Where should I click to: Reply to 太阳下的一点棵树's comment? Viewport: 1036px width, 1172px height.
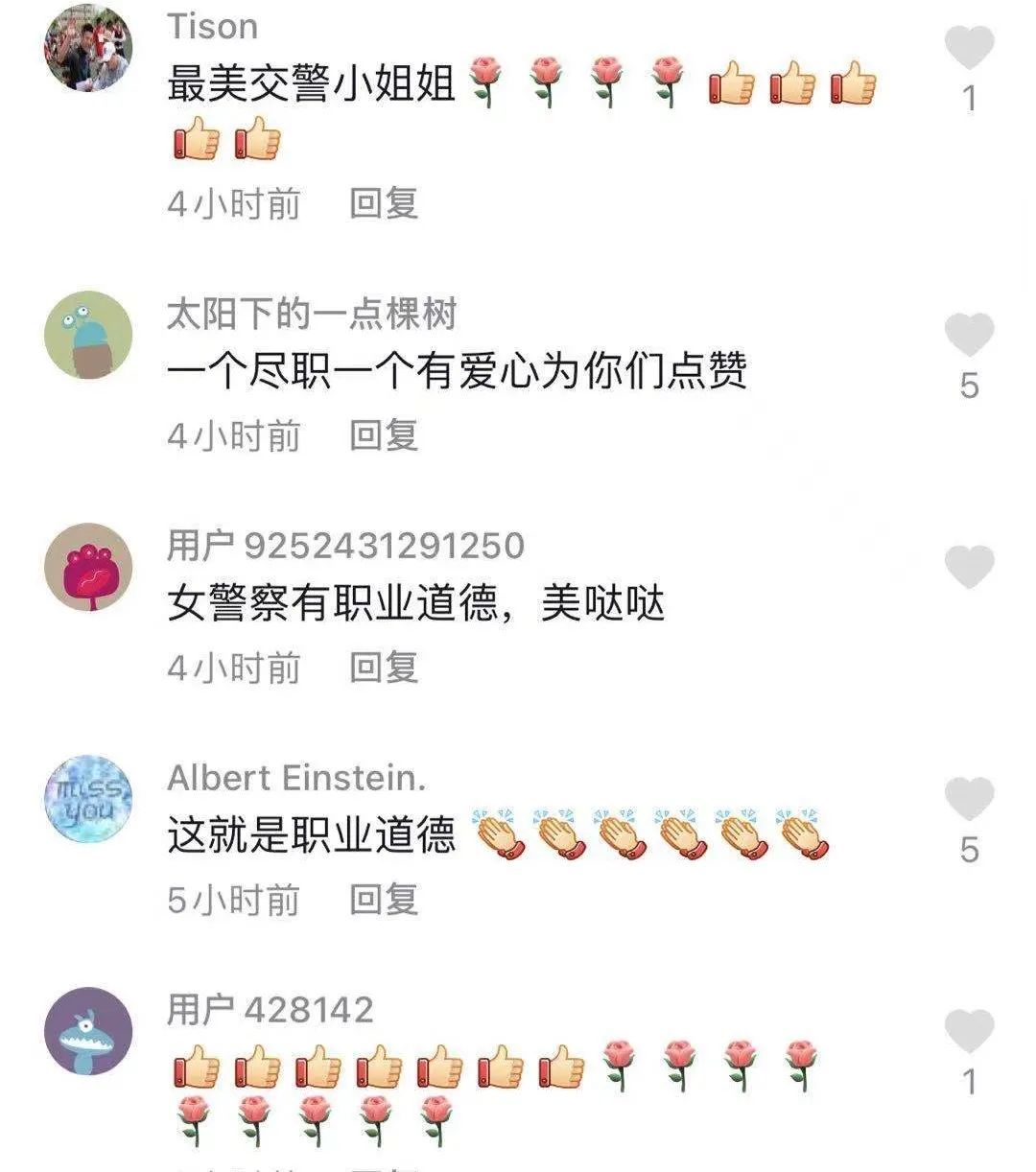384,435
